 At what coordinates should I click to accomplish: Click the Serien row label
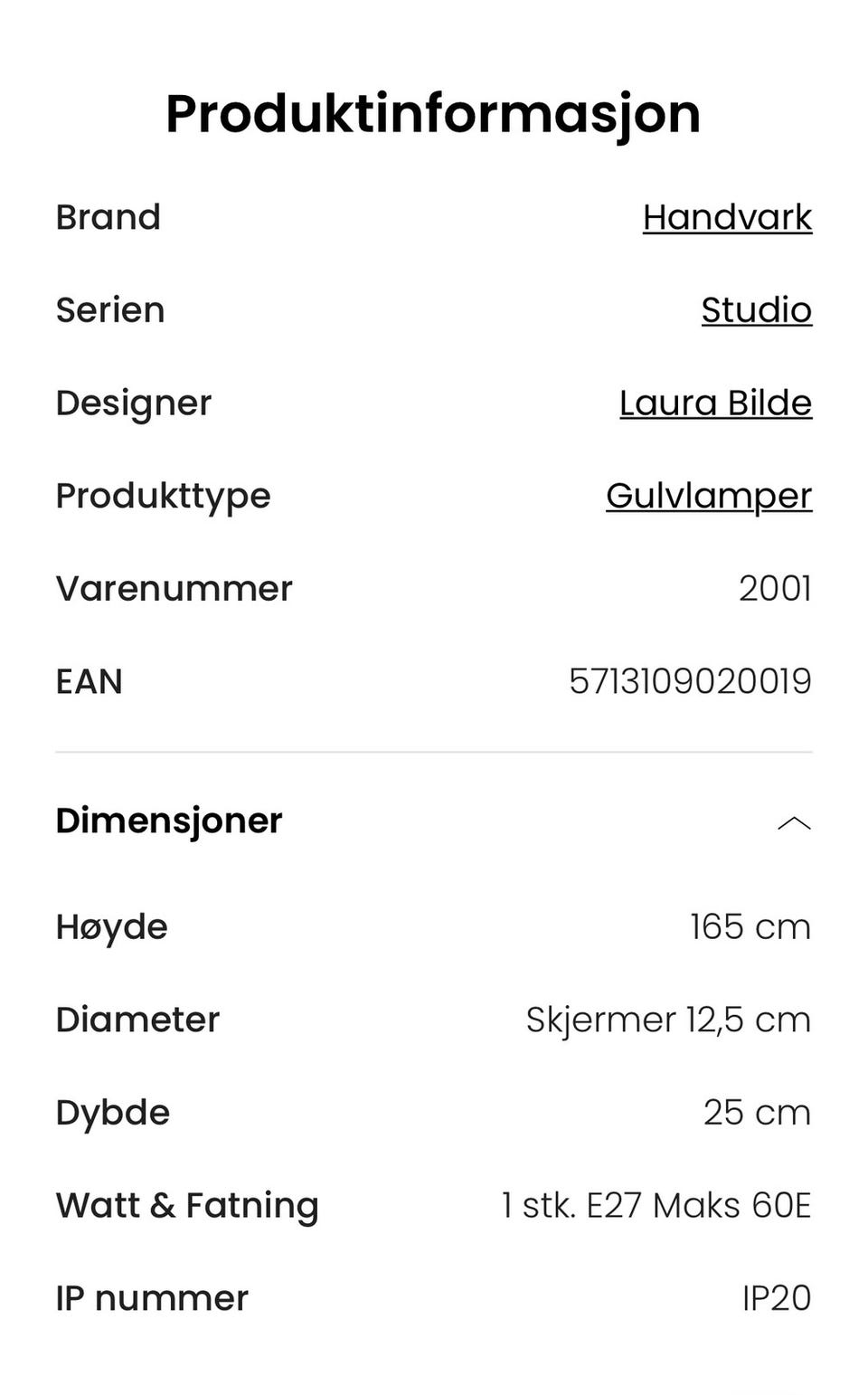click(110, 310)
